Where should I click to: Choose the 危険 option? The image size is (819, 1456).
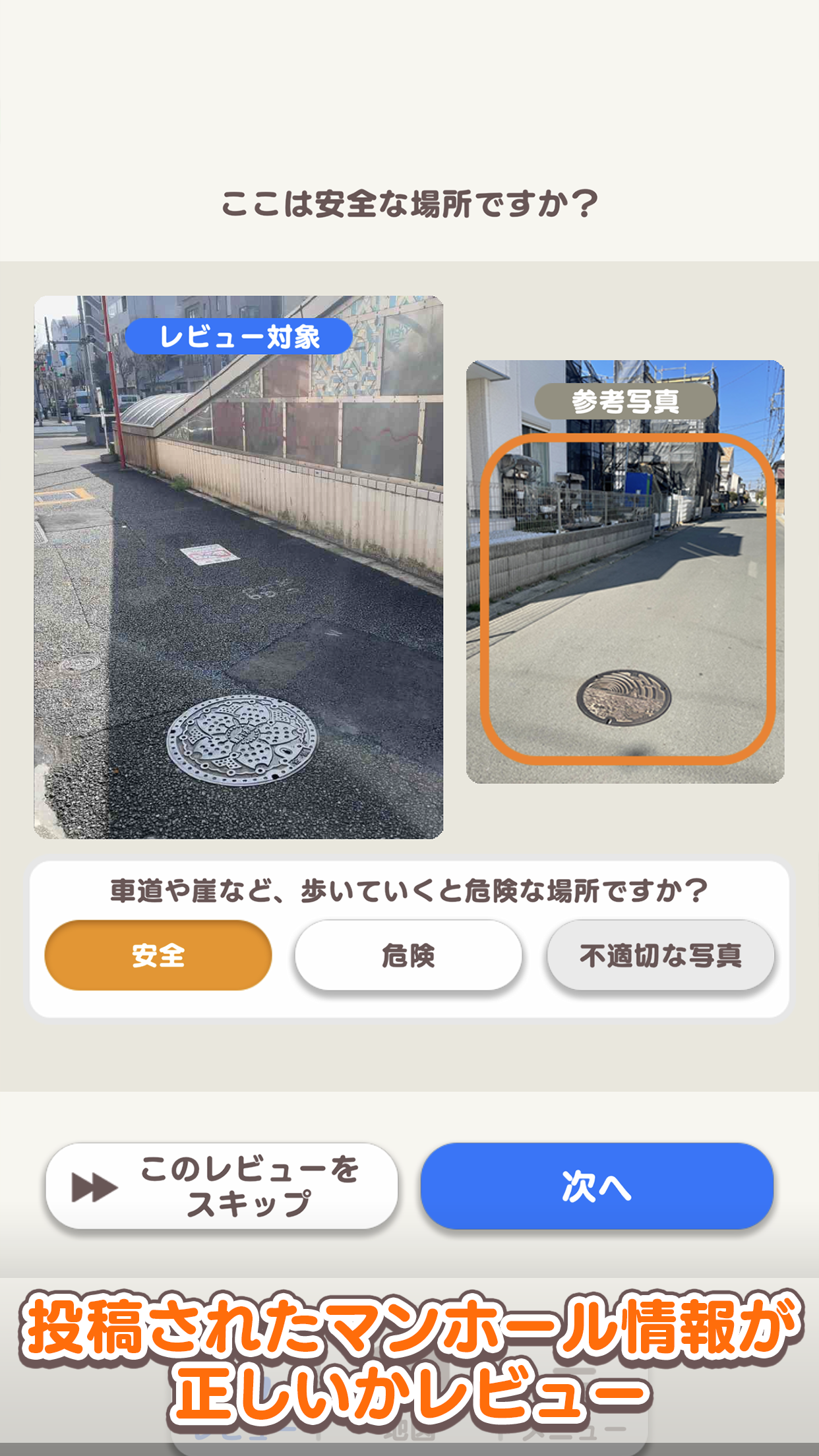click(x=408, y=955)
